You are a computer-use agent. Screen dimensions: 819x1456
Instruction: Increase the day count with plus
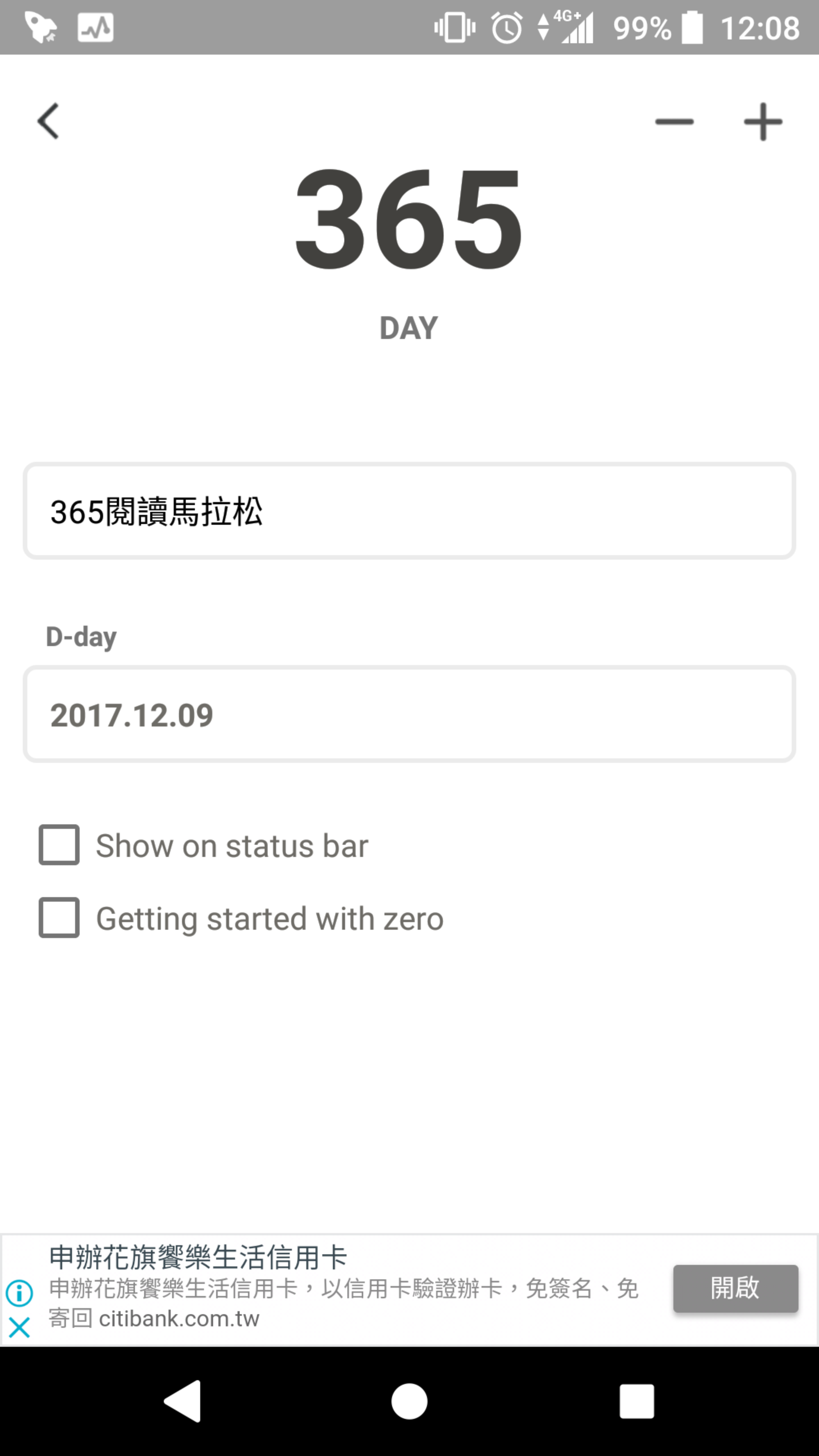click(763, 121)
